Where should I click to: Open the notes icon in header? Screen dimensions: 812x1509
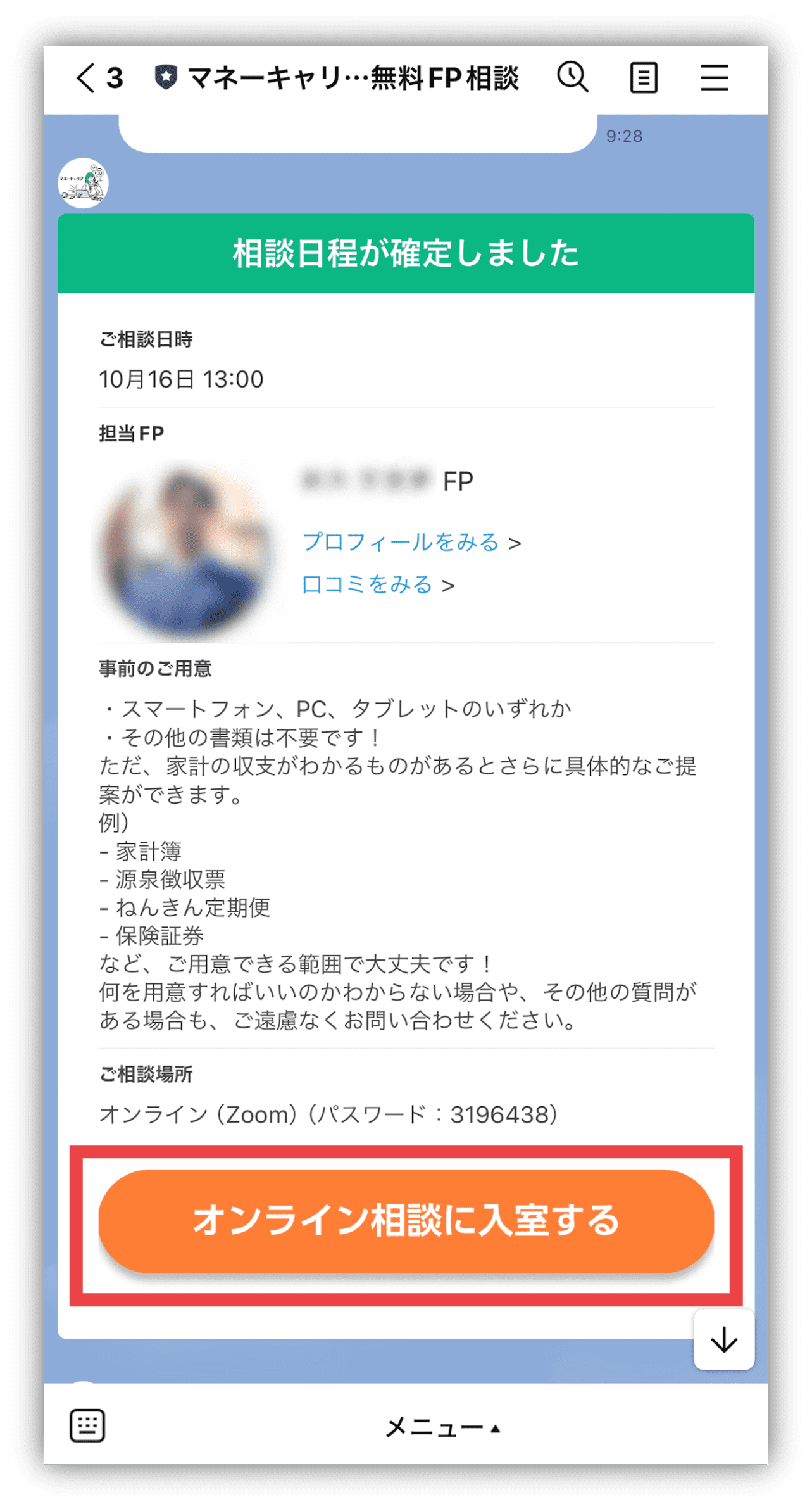point(643,78)
